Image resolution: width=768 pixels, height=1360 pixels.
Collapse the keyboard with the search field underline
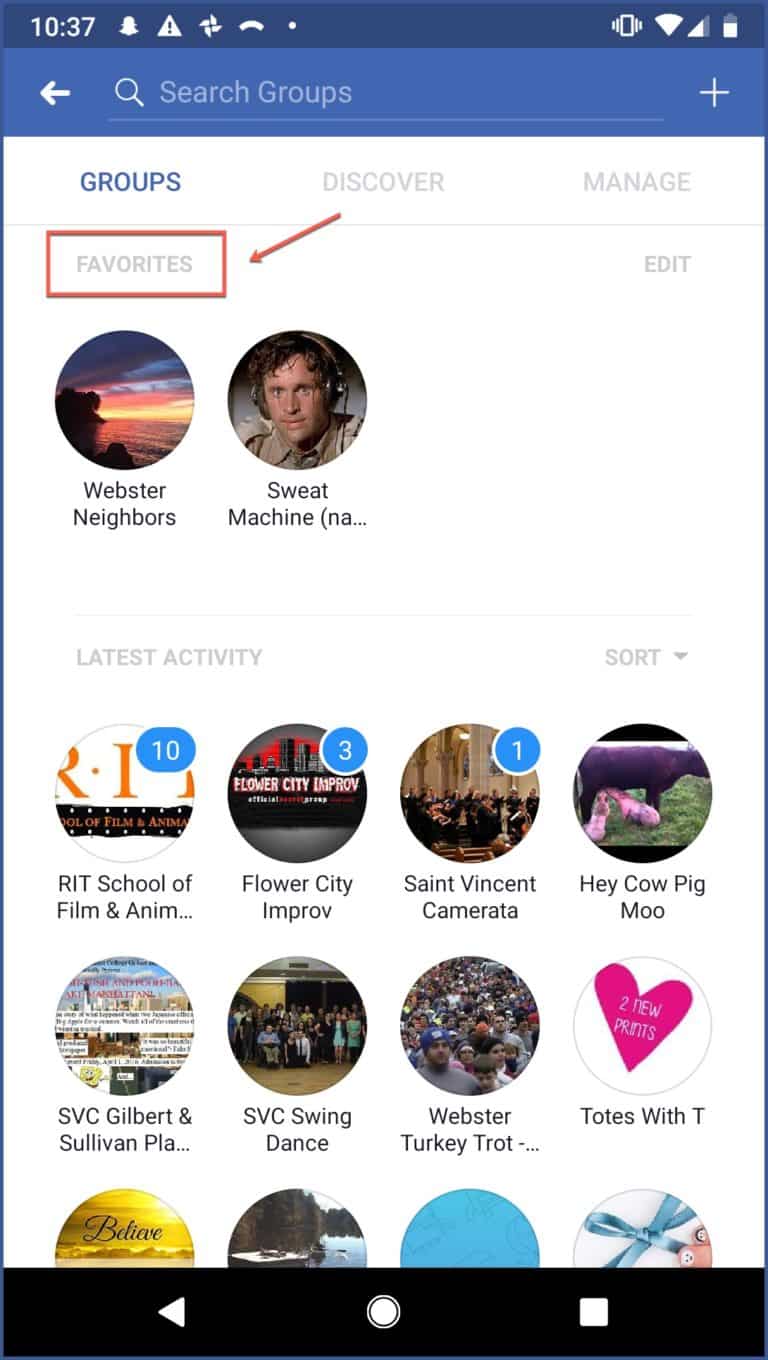385,119
